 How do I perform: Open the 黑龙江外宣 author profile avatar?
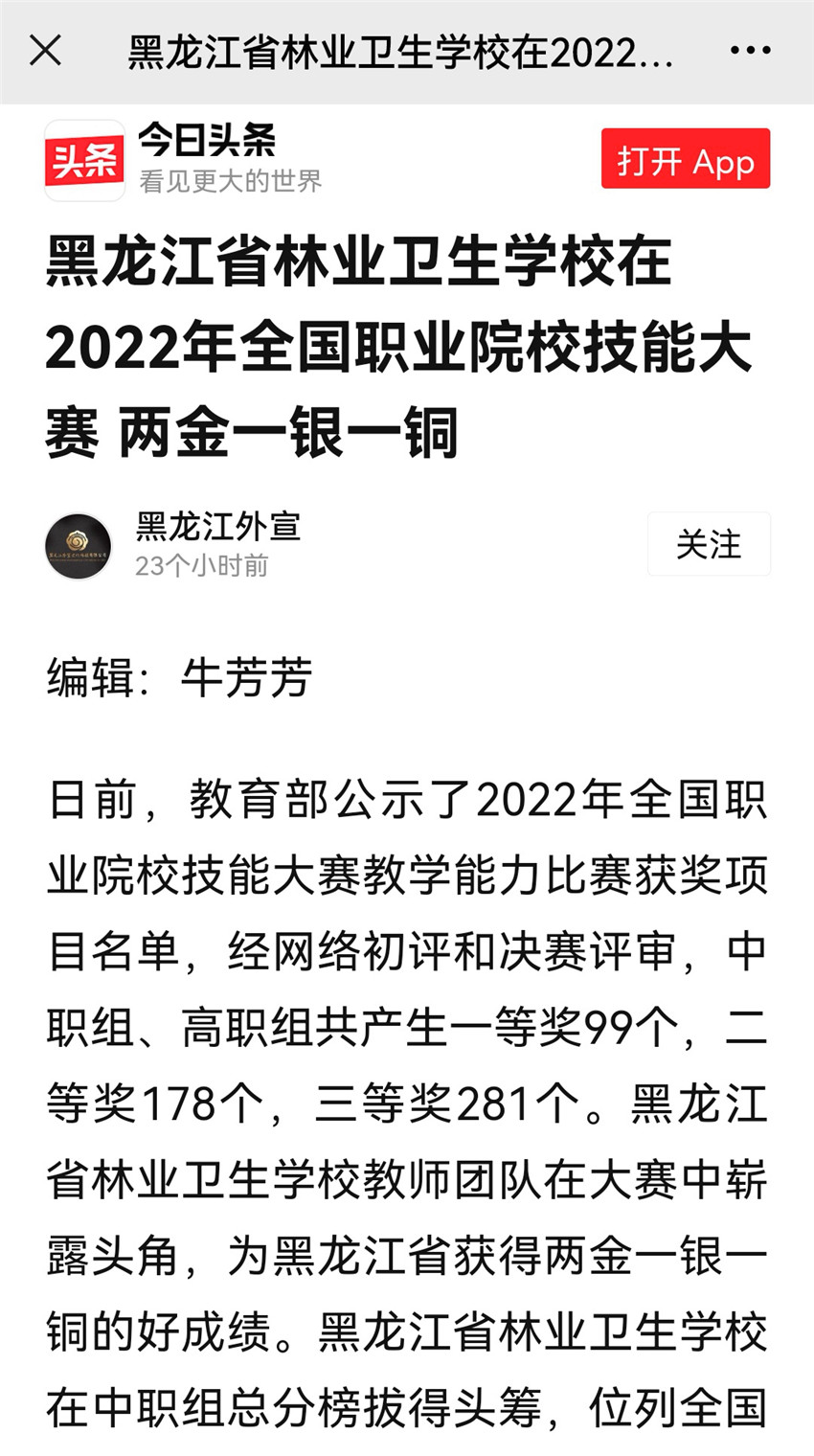coord(79,546)
